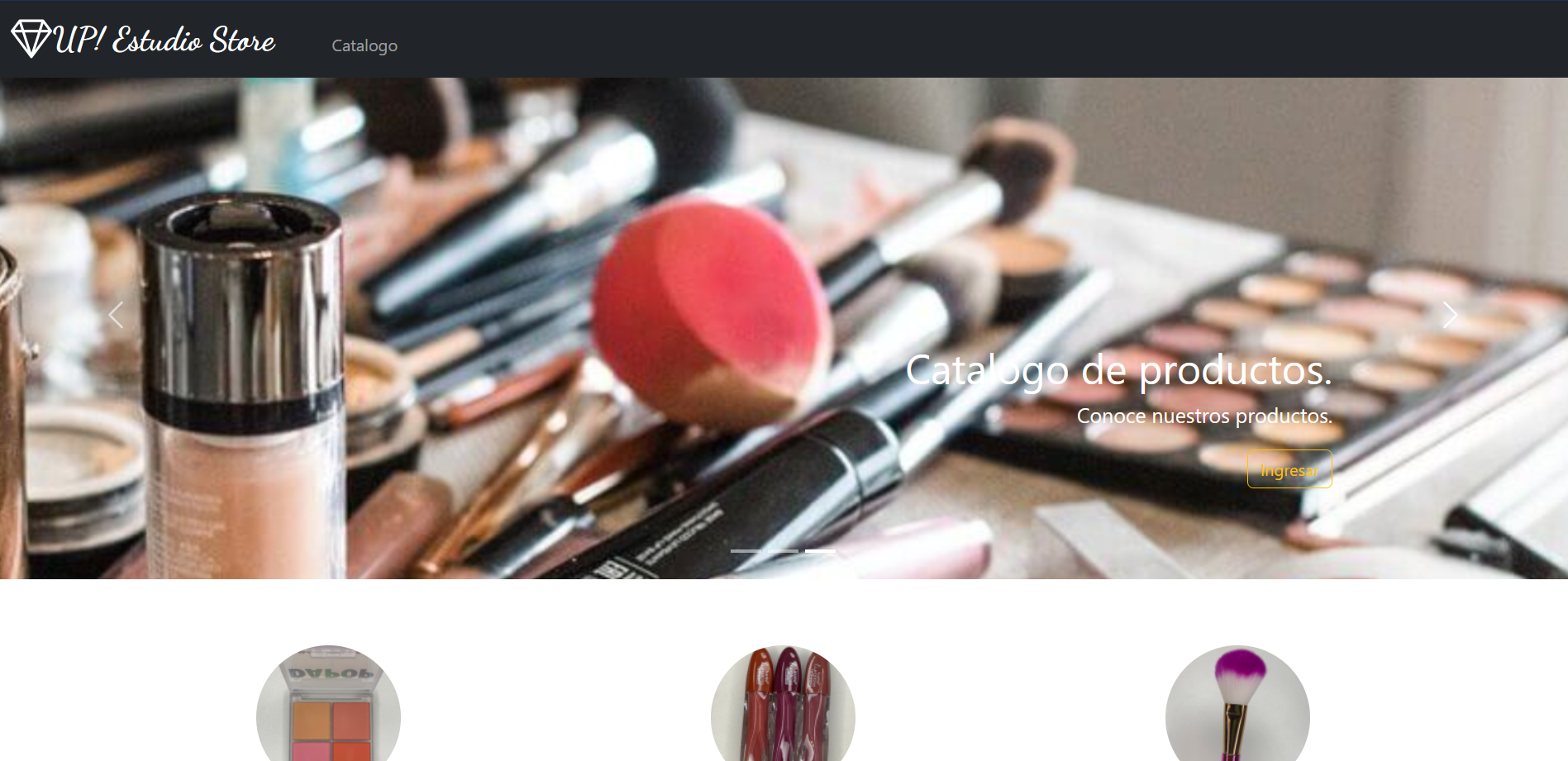Select the first carousel slide indicator
Image resolution: width=1568 pixels, height=761 pixels.
coord(746,550)
